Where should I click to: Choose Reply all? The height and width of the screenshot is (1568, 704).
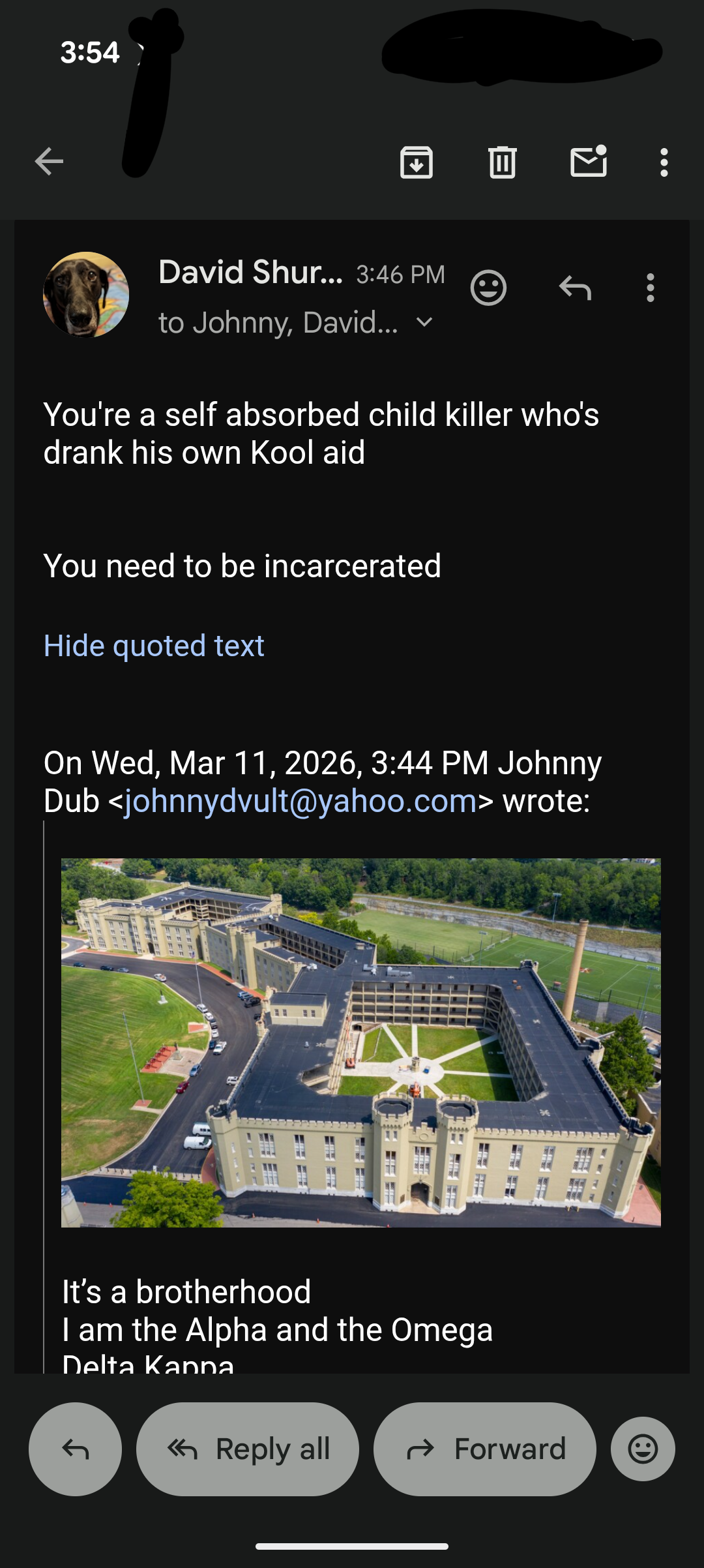[248, 1449]
